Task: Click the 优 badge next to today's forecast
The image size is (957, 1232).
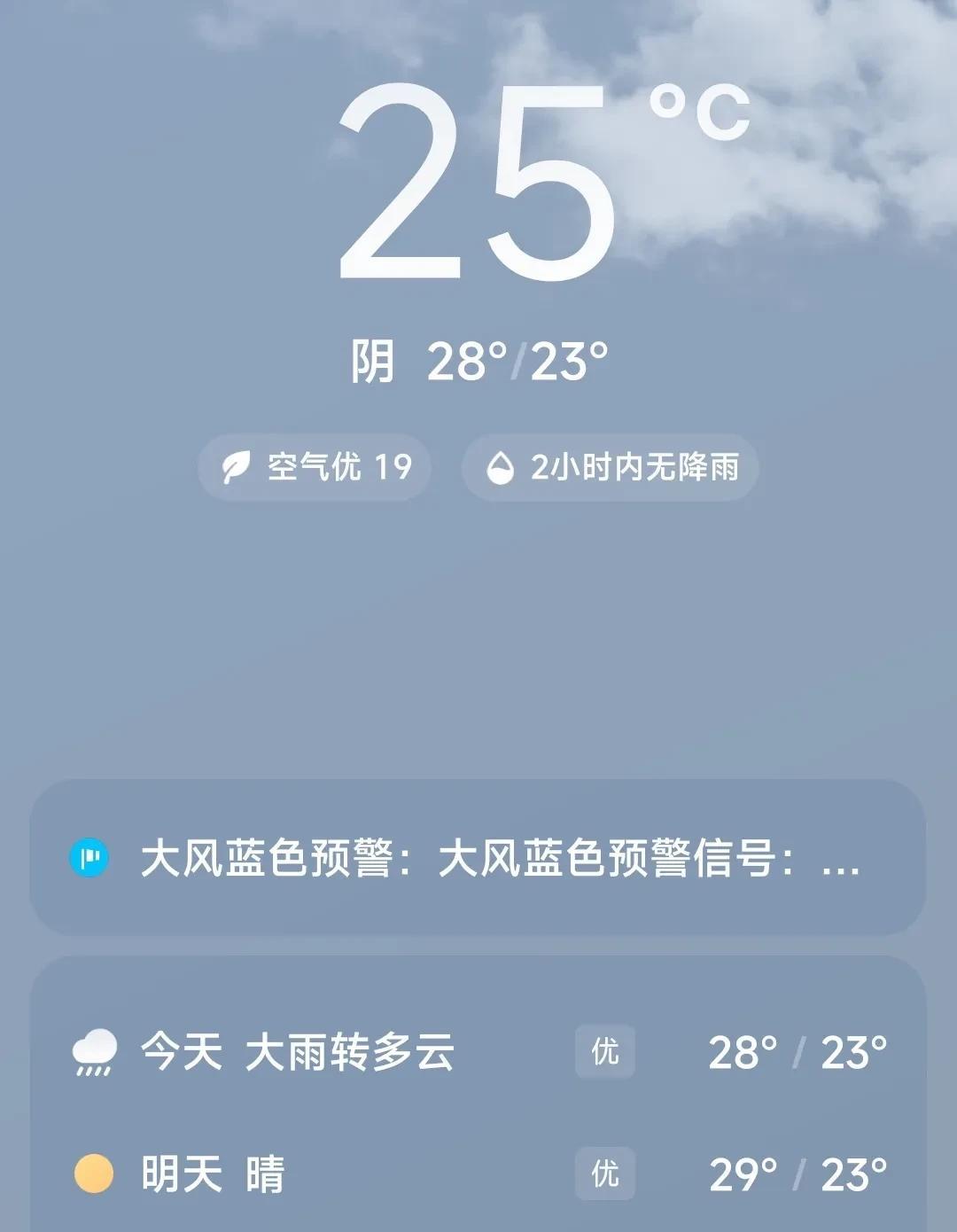Action: point(605,1052)
